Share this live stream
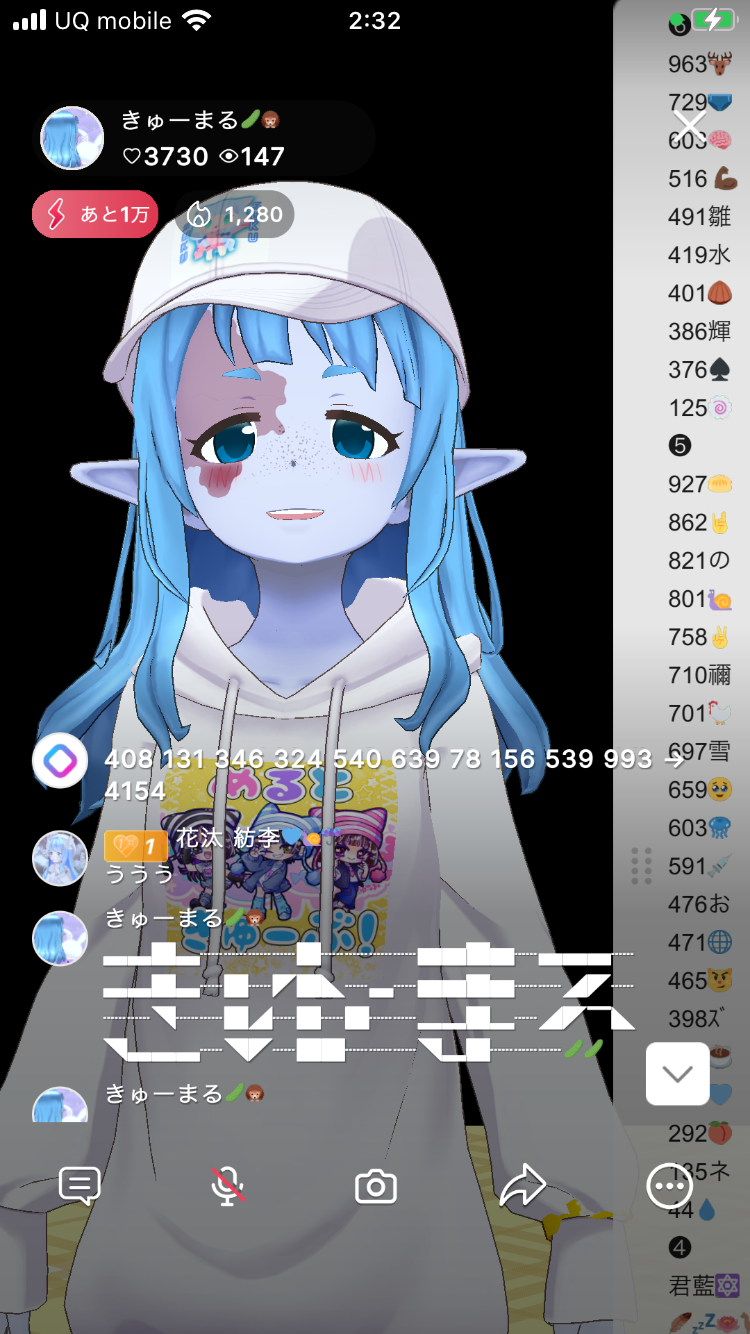Image resolution: width=750 pixels, height=1334 pixels. [522, 1187]
